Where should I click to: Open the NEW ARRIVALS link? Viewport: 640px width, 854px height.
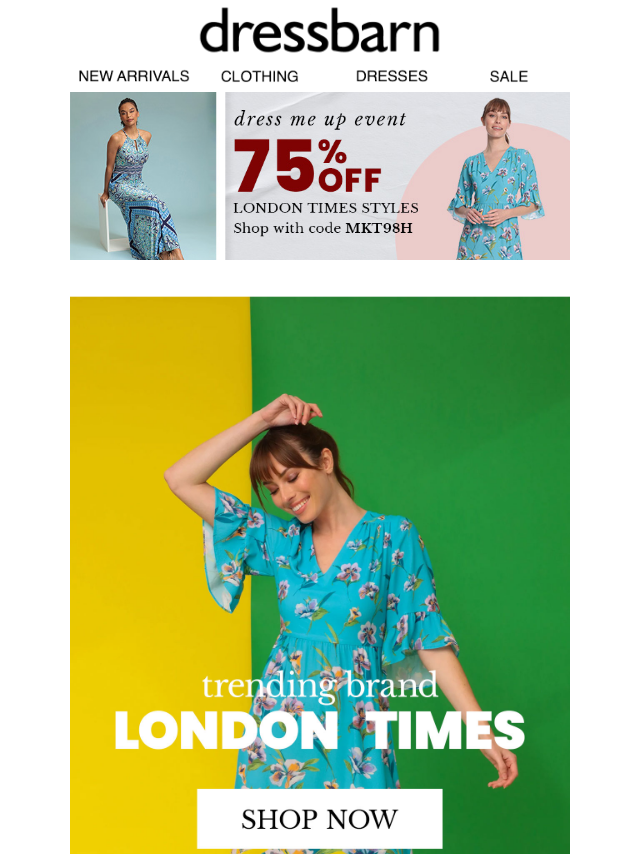tap(134, 76)
